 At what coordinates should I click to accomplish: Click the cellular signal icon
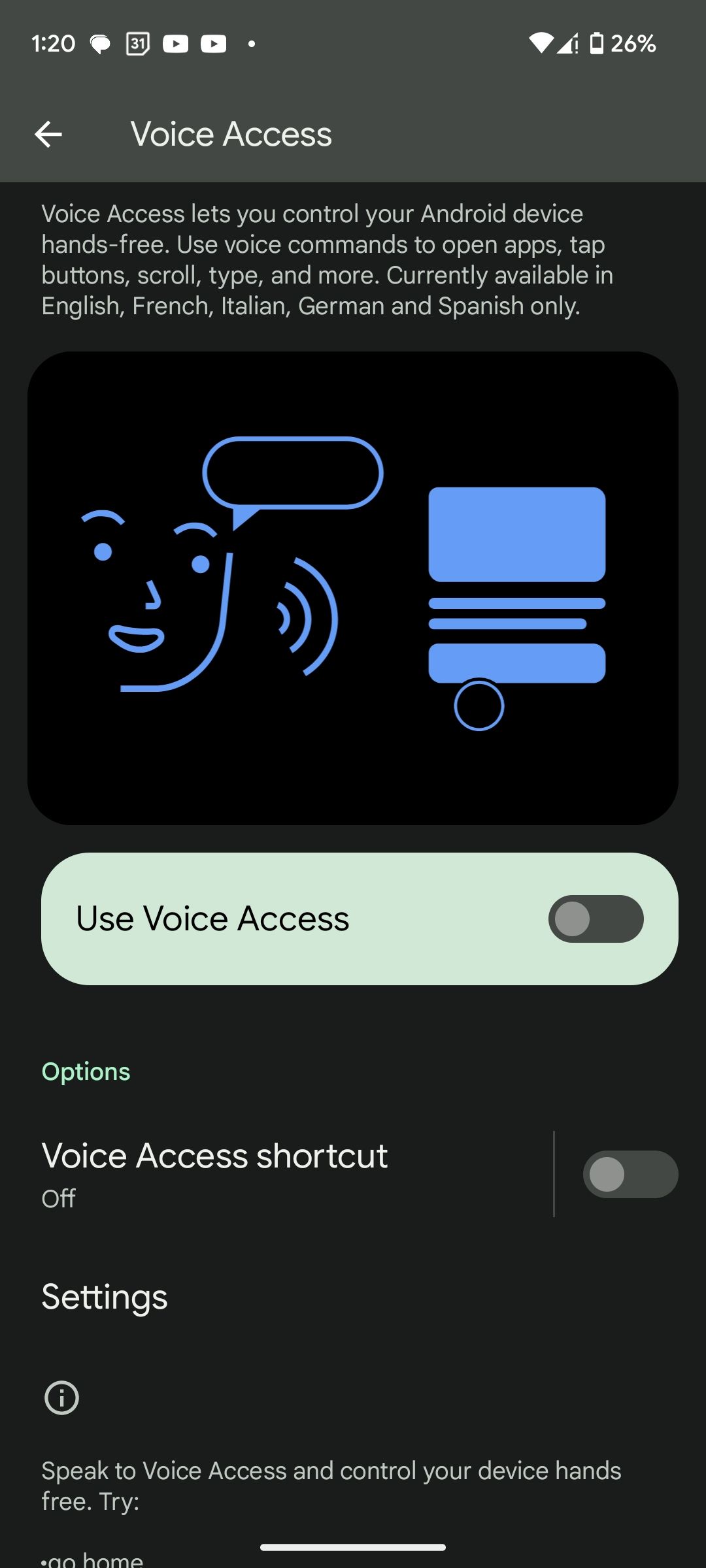[568, 43]
